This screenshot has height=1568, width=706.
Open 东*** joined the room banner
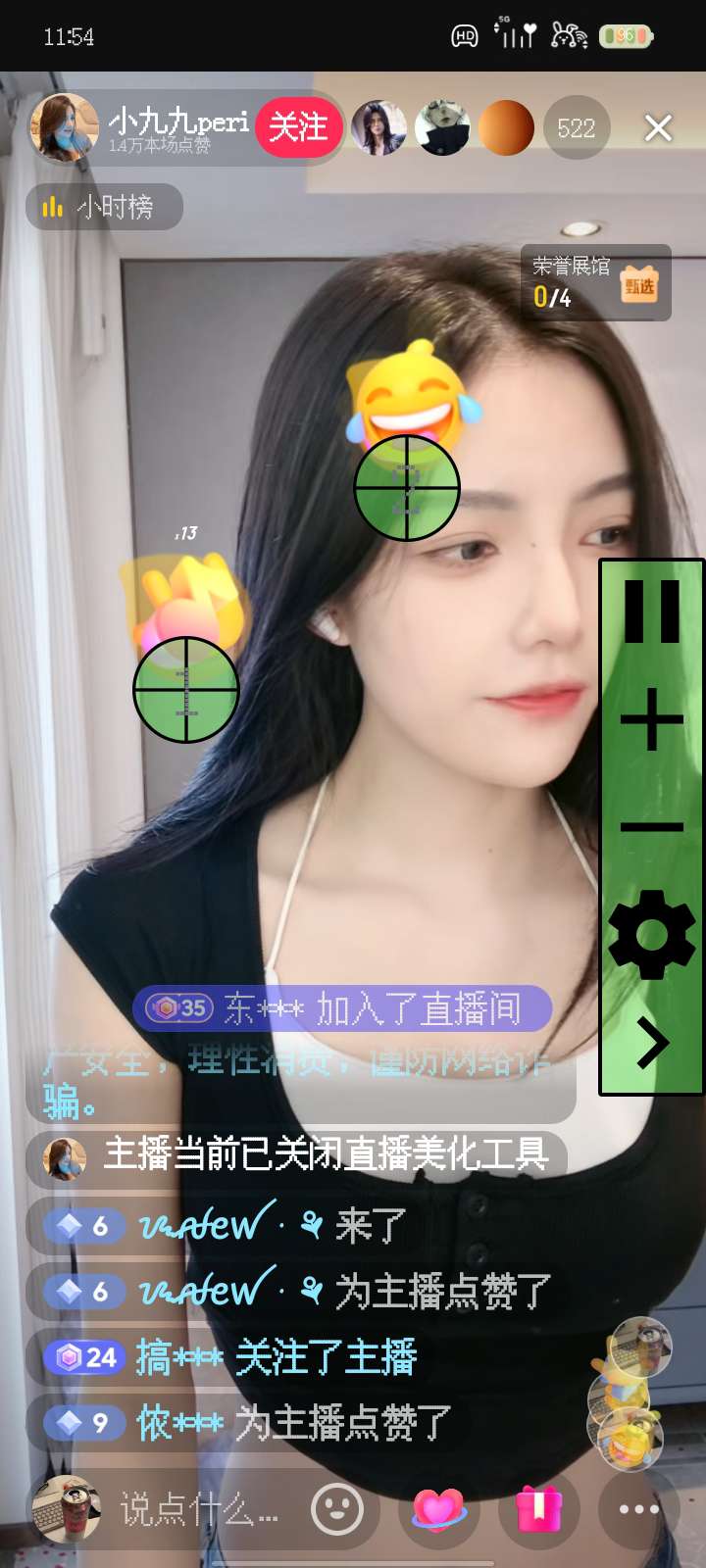(x=342, y=1007)
